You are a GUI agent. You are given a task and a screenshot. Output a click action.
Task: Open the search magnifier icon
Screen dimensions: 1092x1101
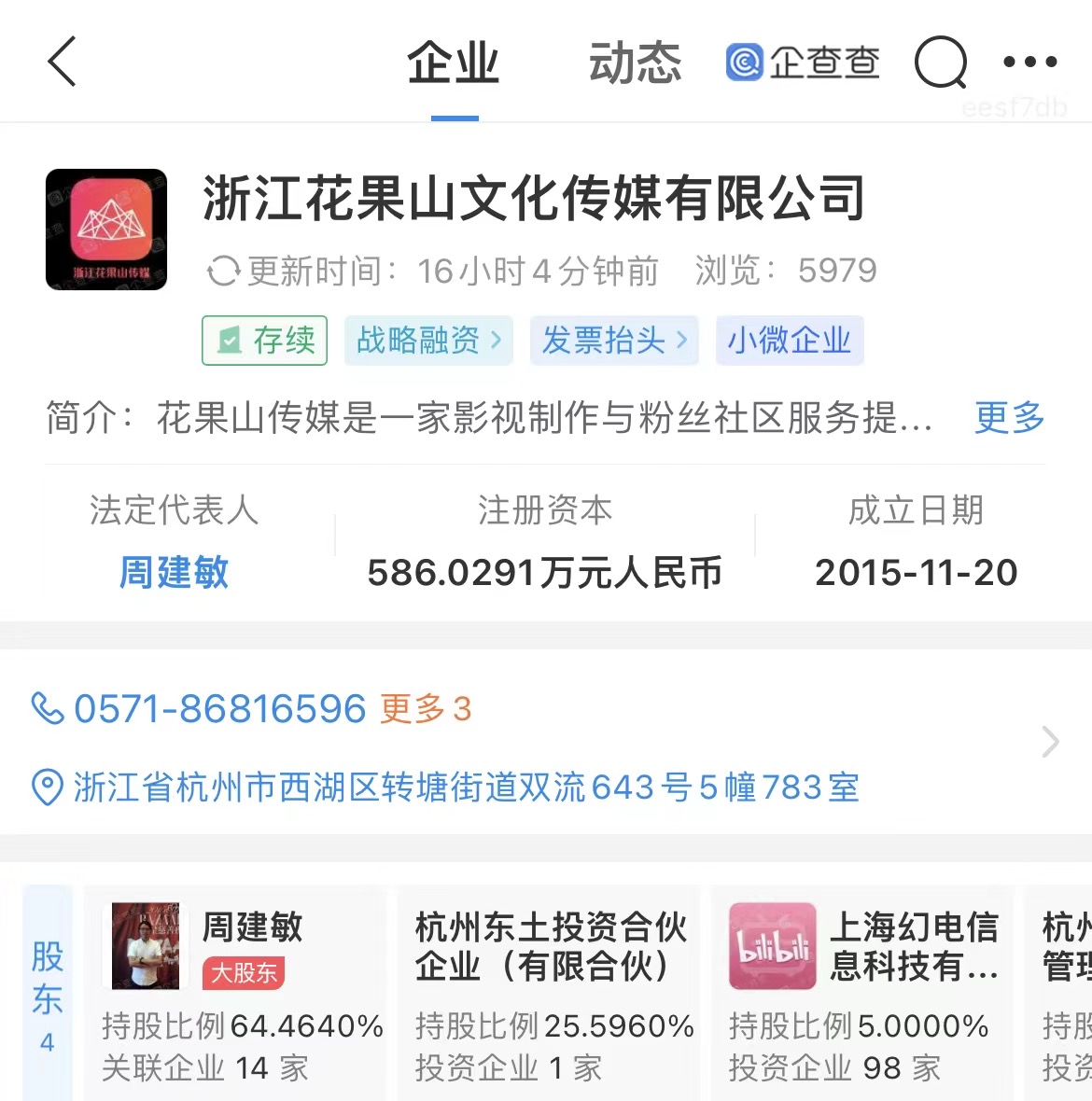point(940,63)
